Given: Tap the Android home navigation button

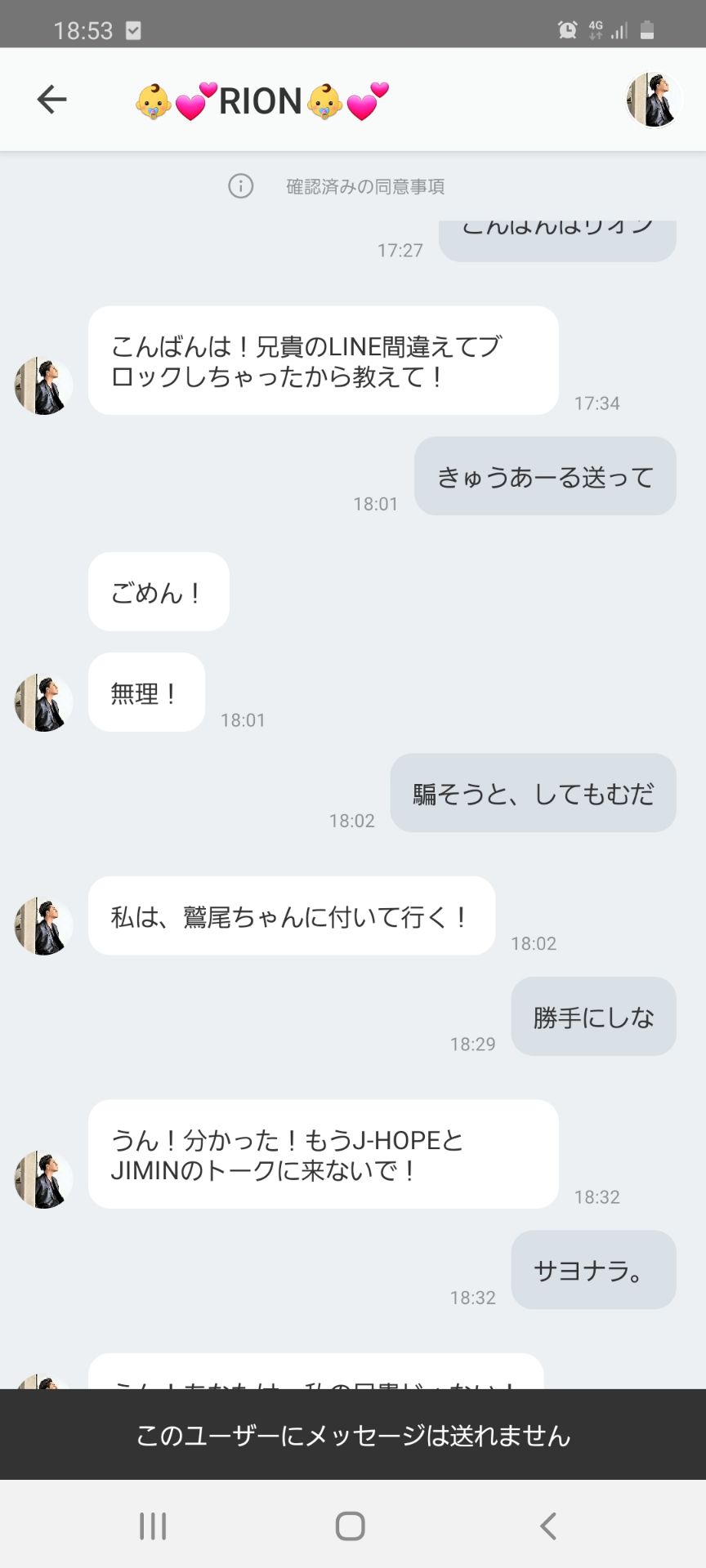Looking at the screenshot, I should (x=350, y=1523).
